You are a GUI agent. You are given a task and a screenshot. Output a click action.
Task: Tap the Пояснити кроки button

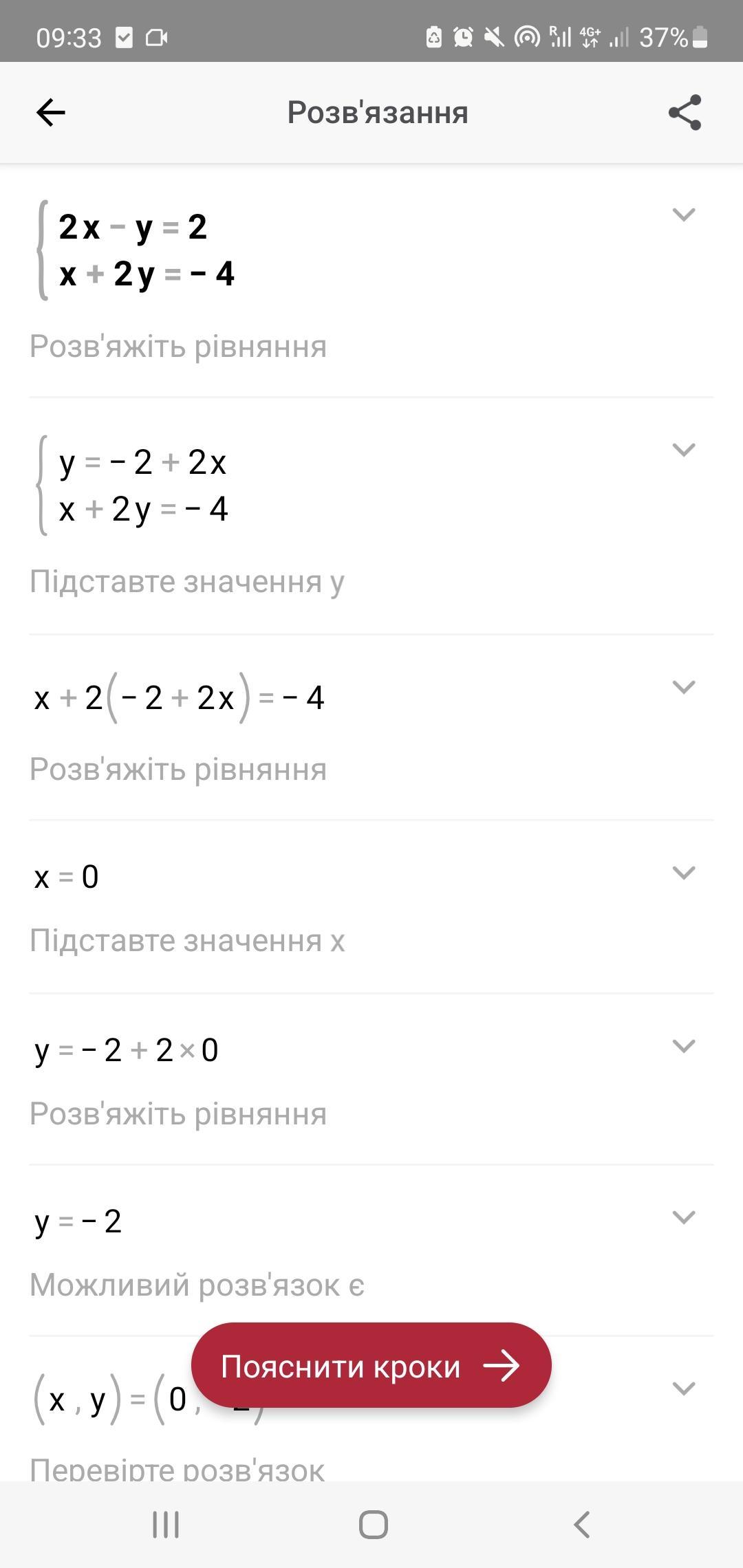[371, 1366]
